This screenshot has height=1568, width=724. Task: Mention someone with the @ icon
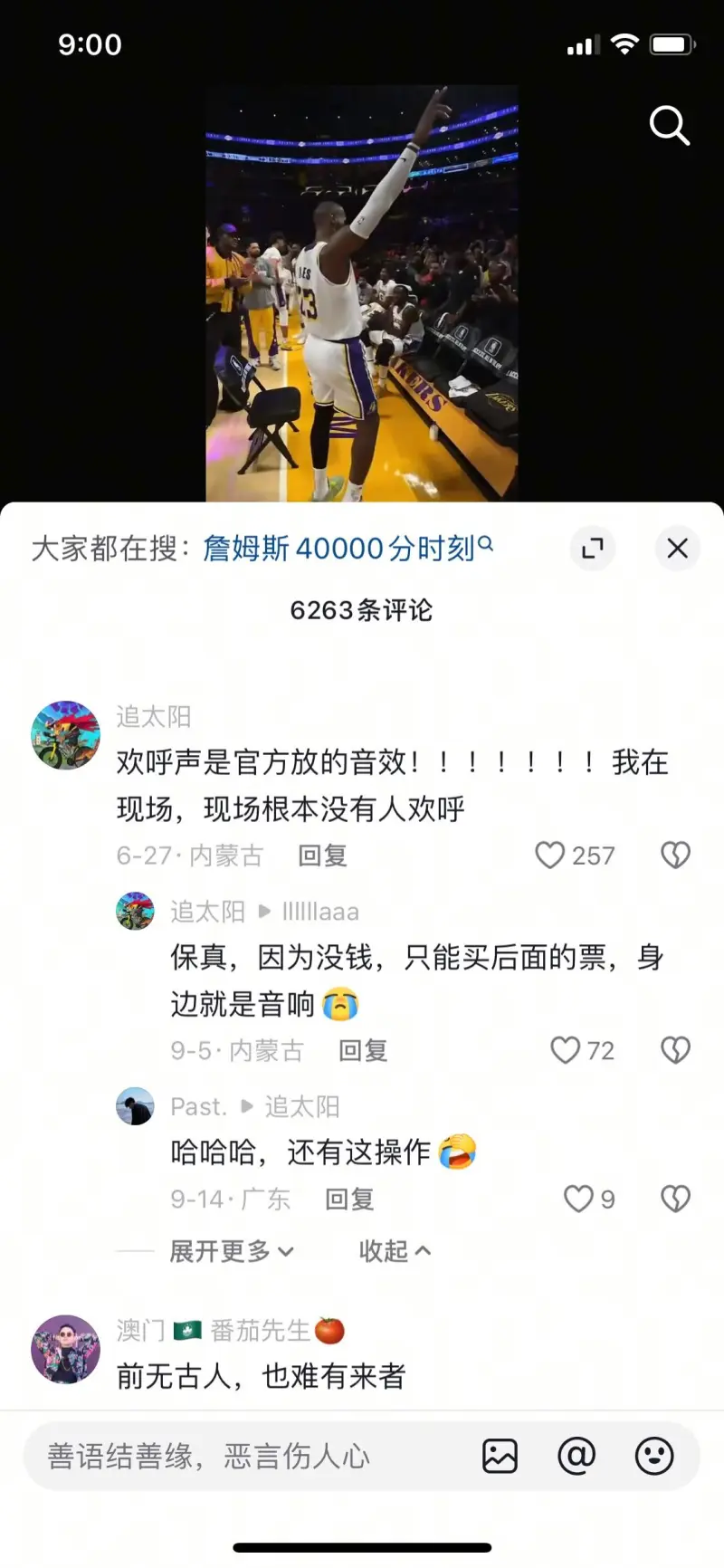click(576, 1456)
